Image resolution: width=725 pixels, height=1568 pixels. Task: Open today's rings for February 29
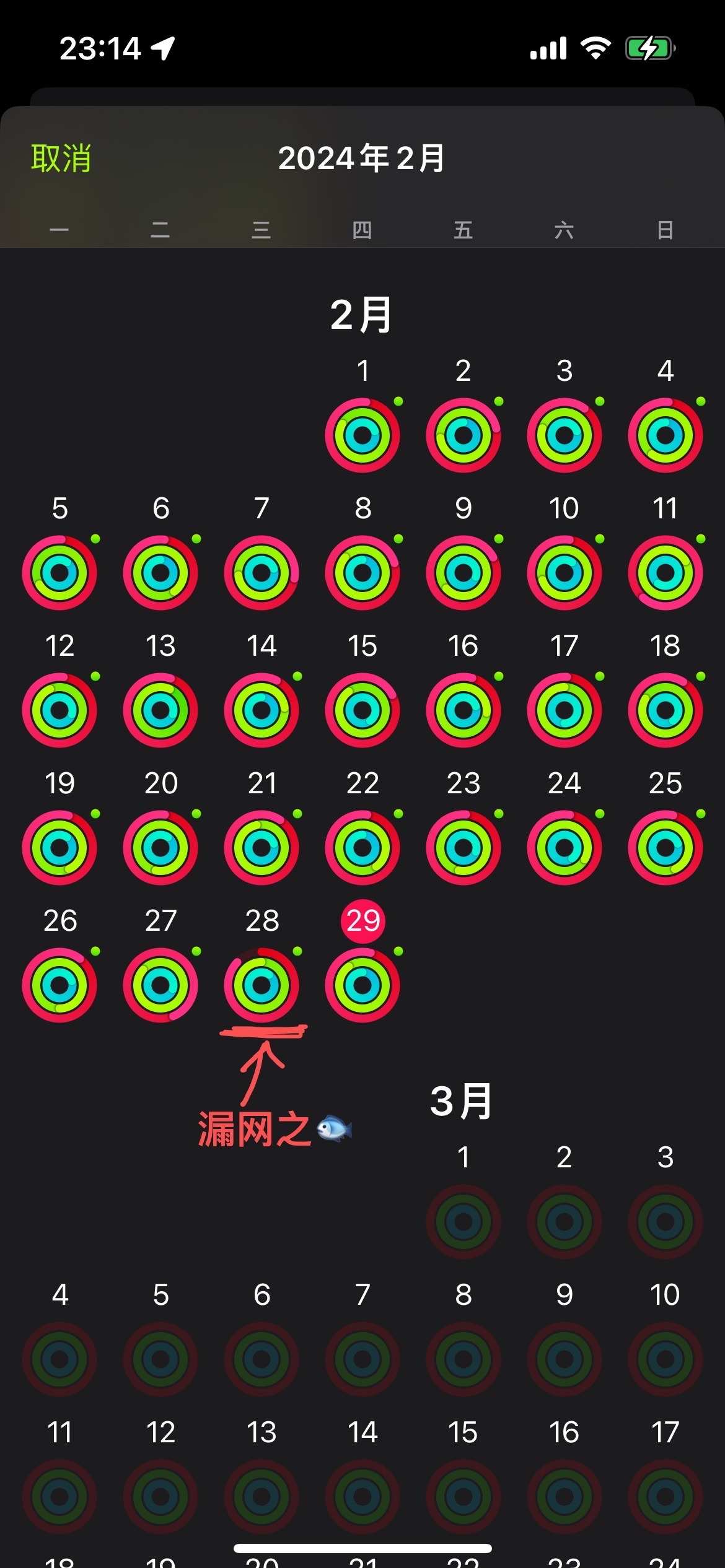tap(362, 985)
